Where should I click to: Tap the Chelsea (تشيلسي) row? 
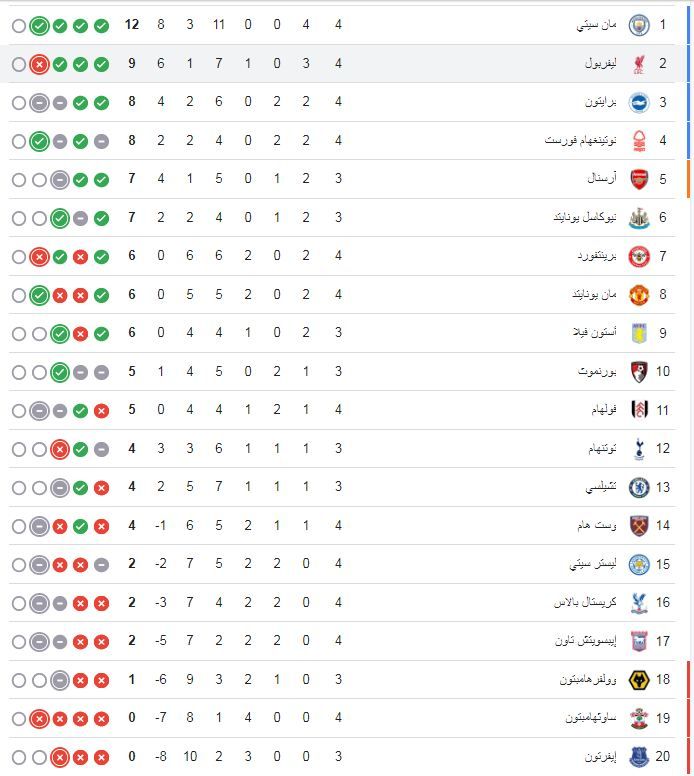point(600,487)
